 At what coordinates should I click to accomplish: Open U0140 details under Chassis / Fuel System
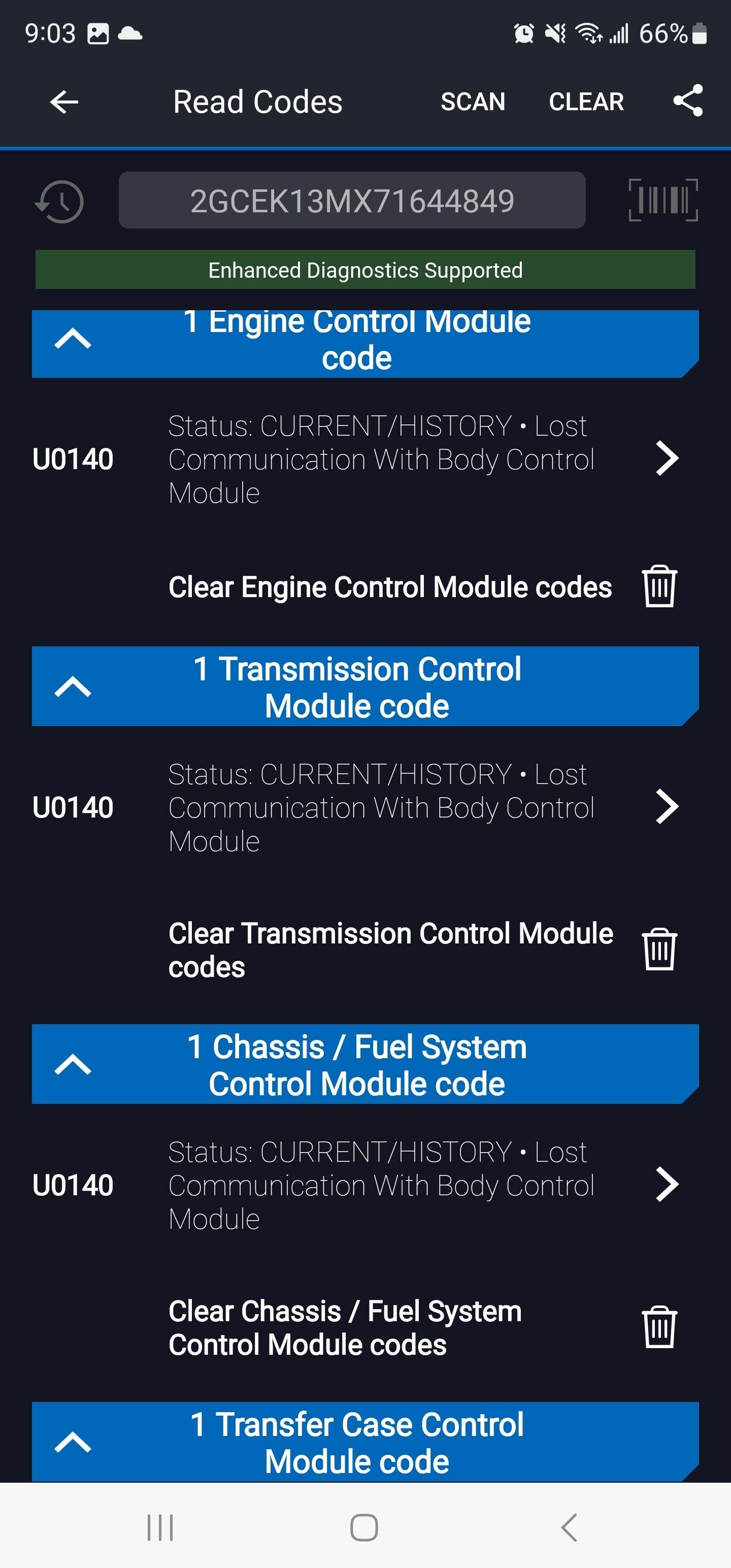coord(667,1185)
